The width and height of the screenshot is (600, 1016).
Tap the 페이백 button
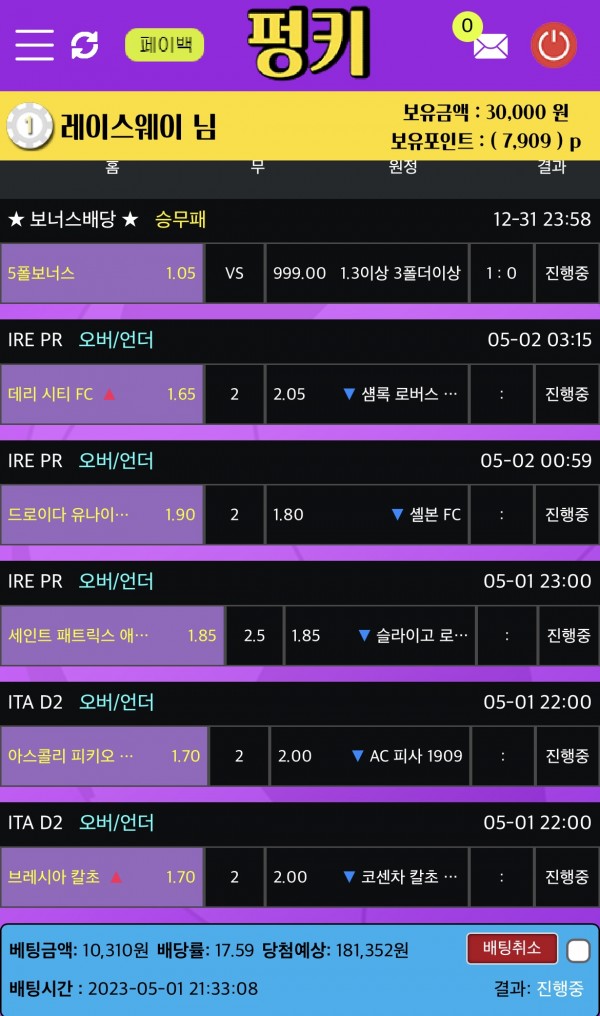164,45
